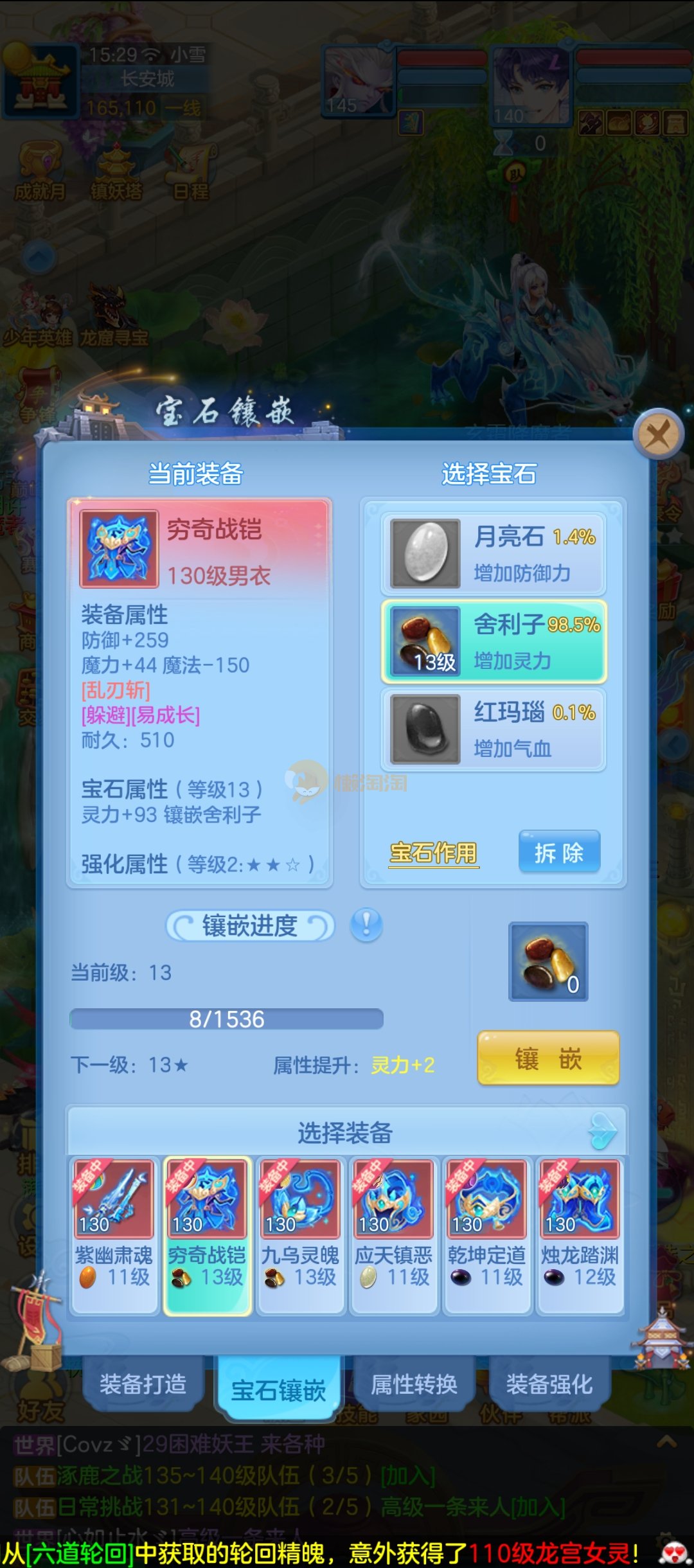
Task: Show more equipment with the arrow
Action: click(x=603, y=1132)
